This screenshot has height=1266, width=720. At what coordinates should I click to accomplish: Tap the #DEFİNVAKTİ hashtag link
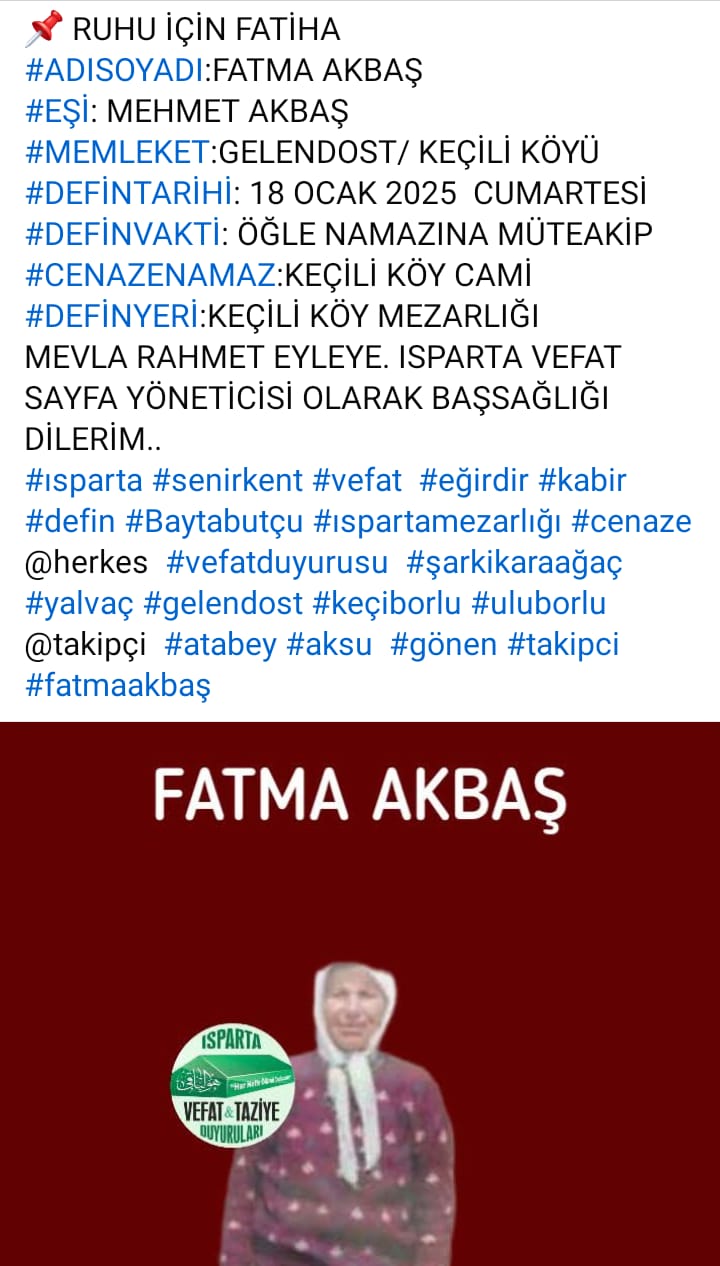point(122,235)
